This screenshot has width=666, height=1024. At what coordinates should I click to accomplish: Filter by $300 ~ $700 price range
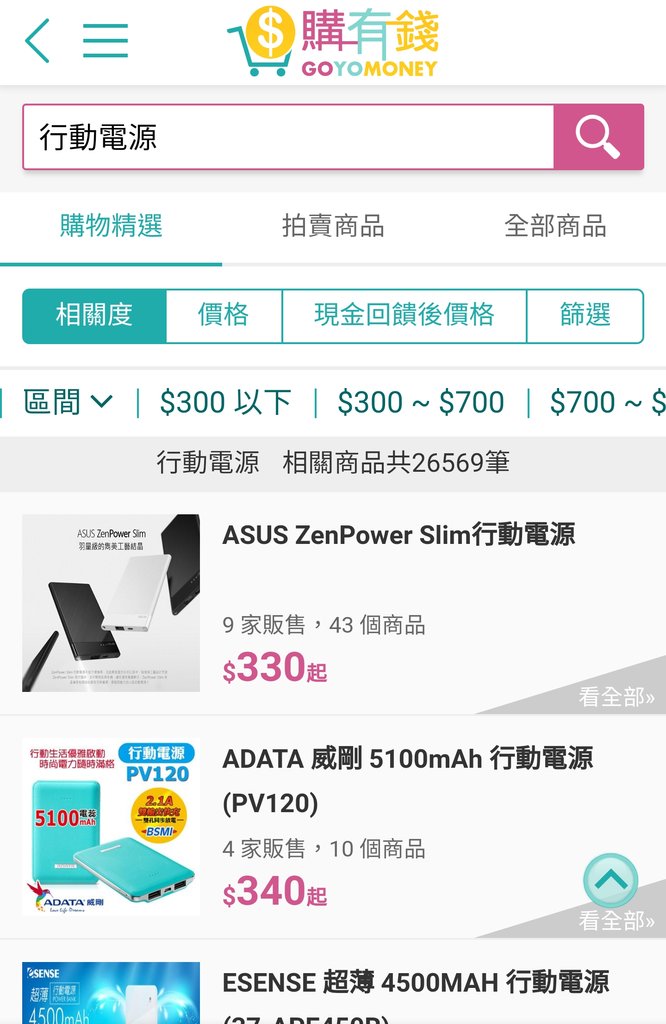click(x=420, y=402)
